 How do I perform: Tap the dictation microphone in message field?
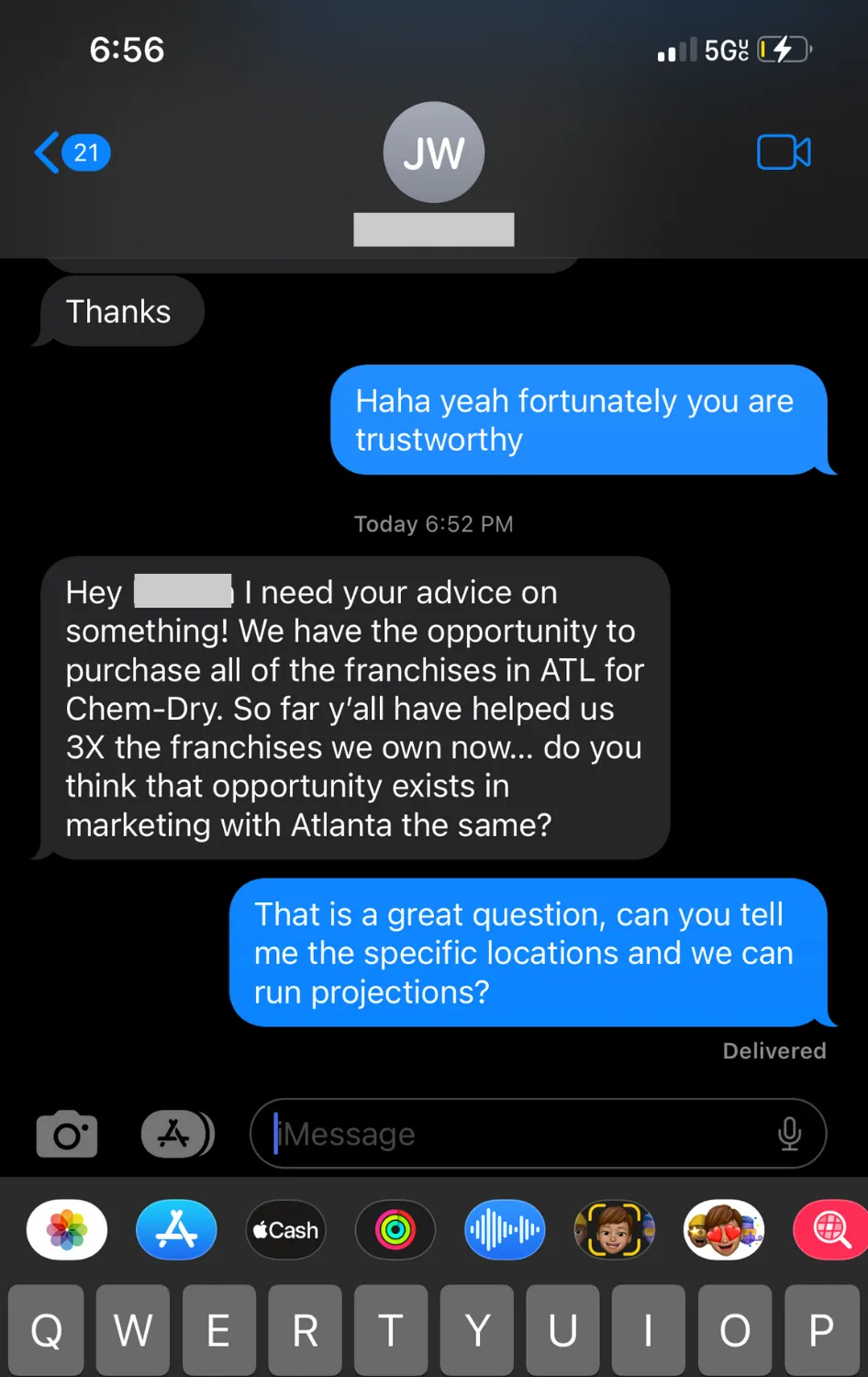(x=789, y=1135)
